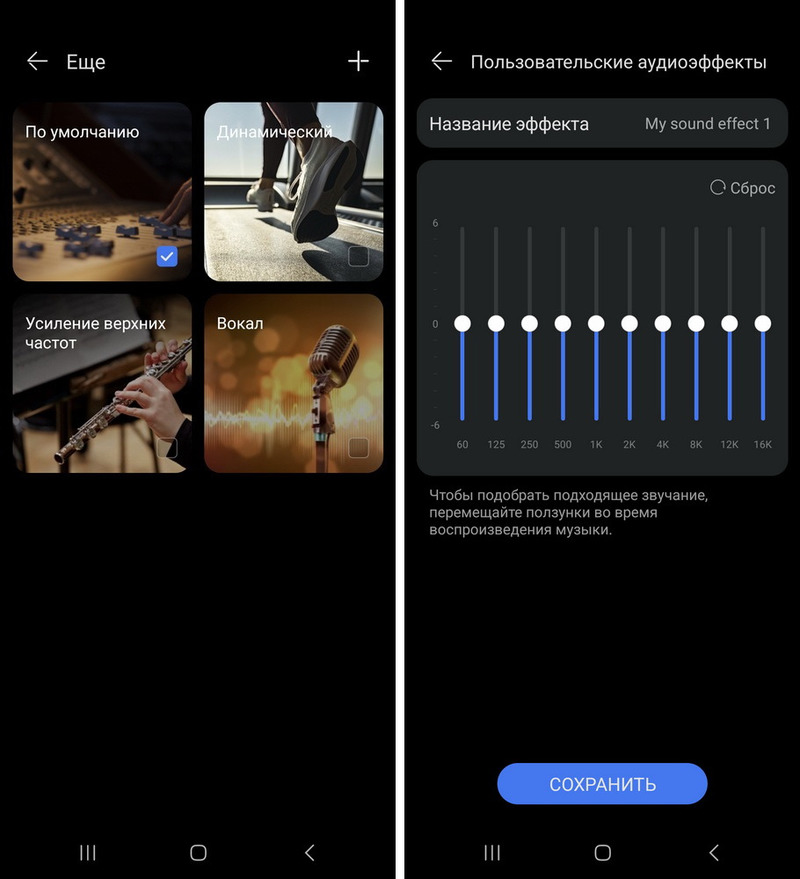This screenshot has height=879, width=800.
Task: Reset equalizer with Сброс
Action: click(743, 188)
